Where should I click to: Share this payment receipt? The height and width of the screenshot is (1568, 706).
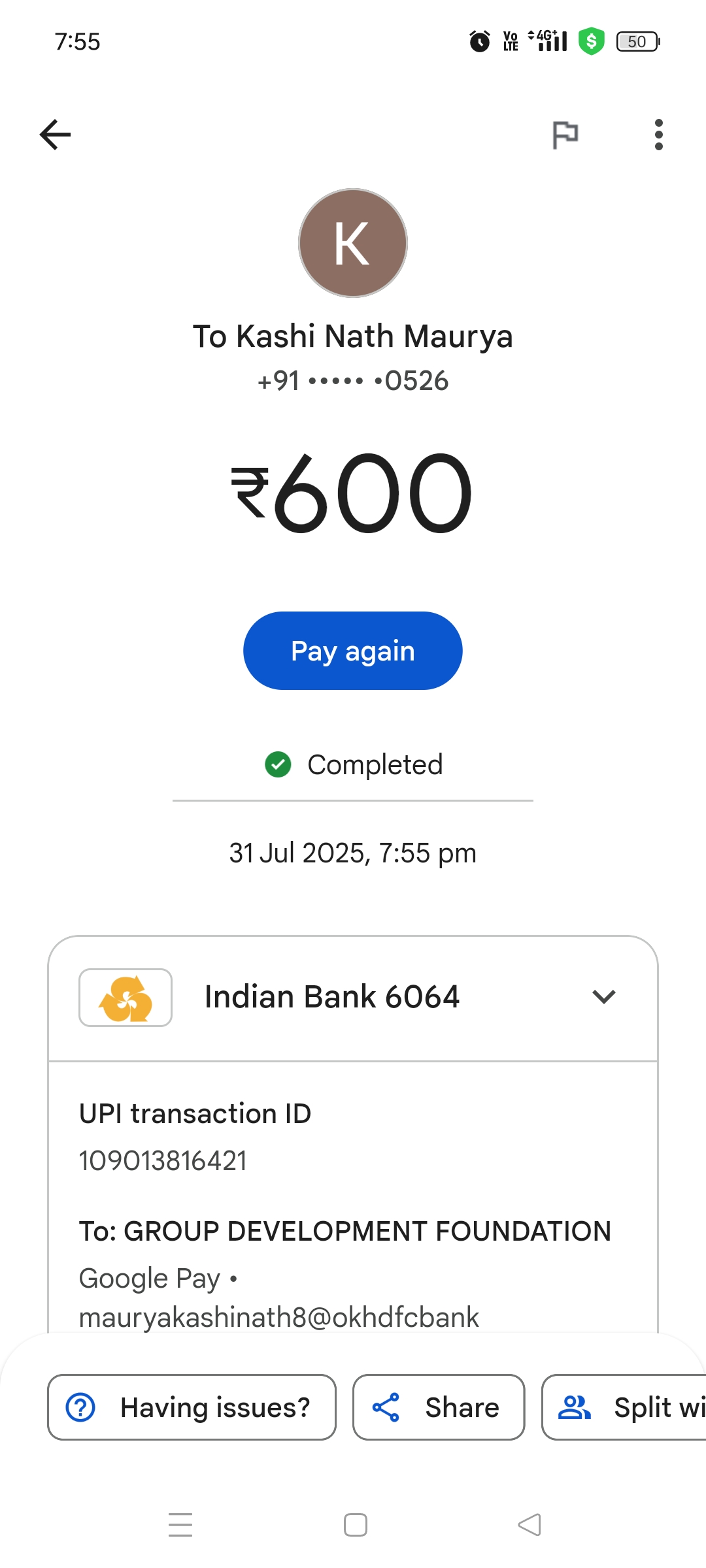439,1407
